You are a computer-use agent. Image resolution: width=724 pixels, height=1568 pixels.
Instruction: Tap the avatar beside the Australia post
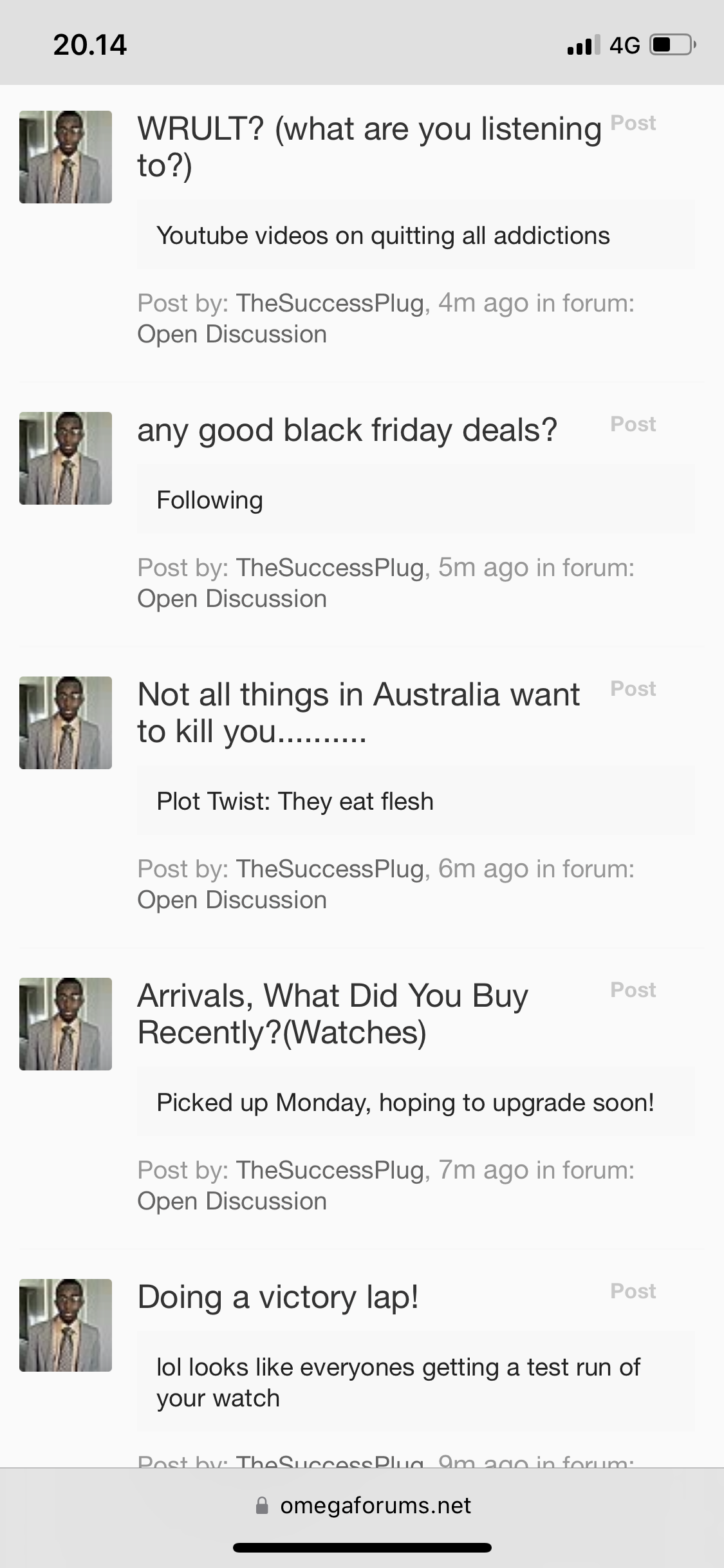66,722
